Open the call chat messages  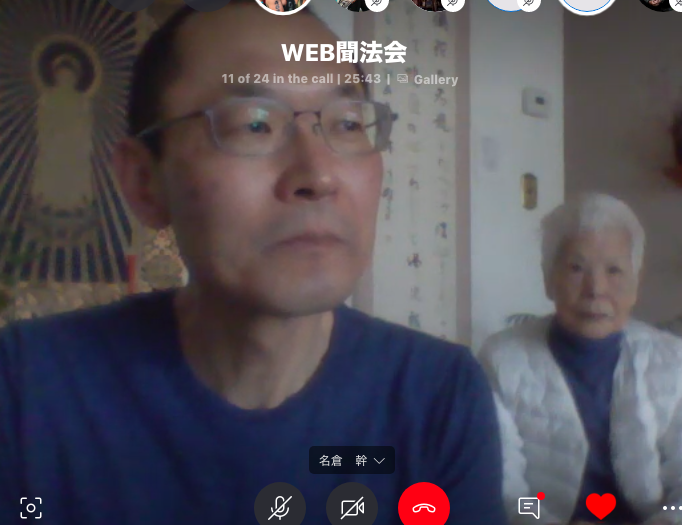(529, 507)
